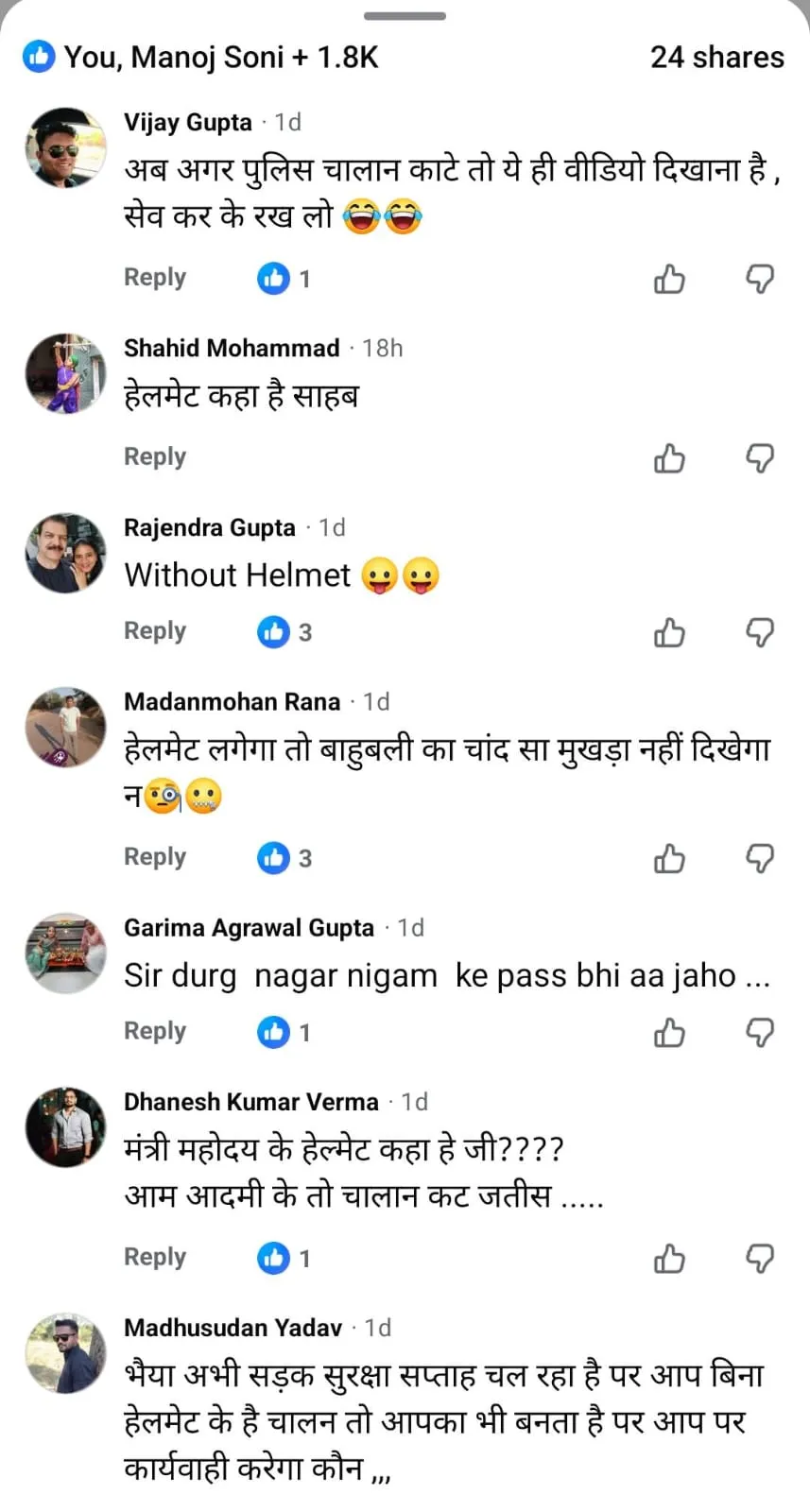The image size is (810, 1512).
Task: Thumbs down Rajendra Gupta's comment
Action: (760, 632)
